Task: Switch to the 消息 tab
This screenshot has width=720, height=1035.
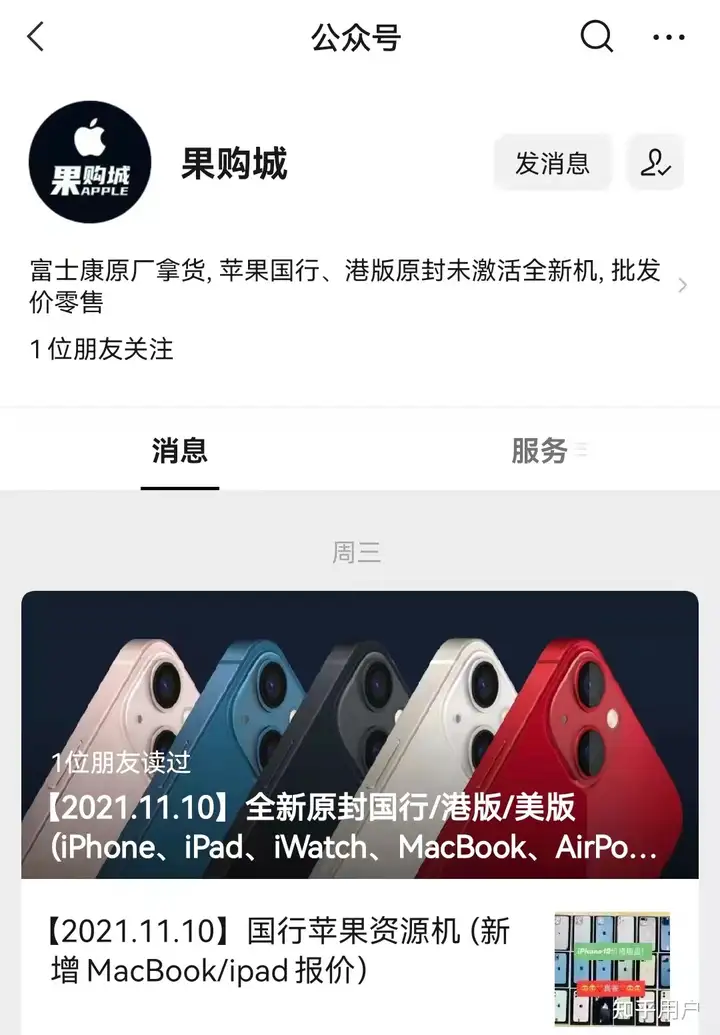Action: [x=180, y=451]
